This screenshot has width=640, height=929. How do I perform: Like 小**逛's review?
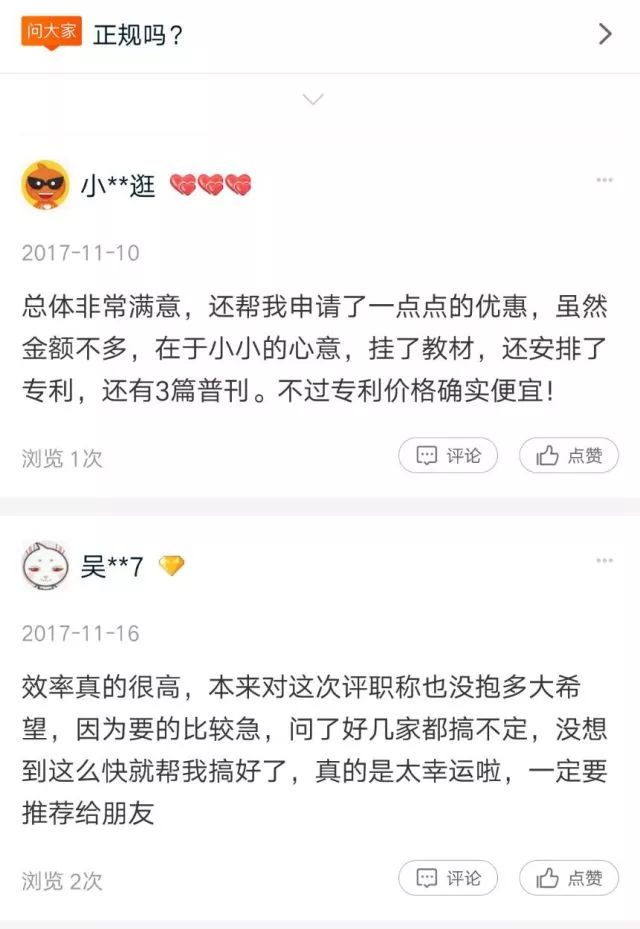coord(569,456)
